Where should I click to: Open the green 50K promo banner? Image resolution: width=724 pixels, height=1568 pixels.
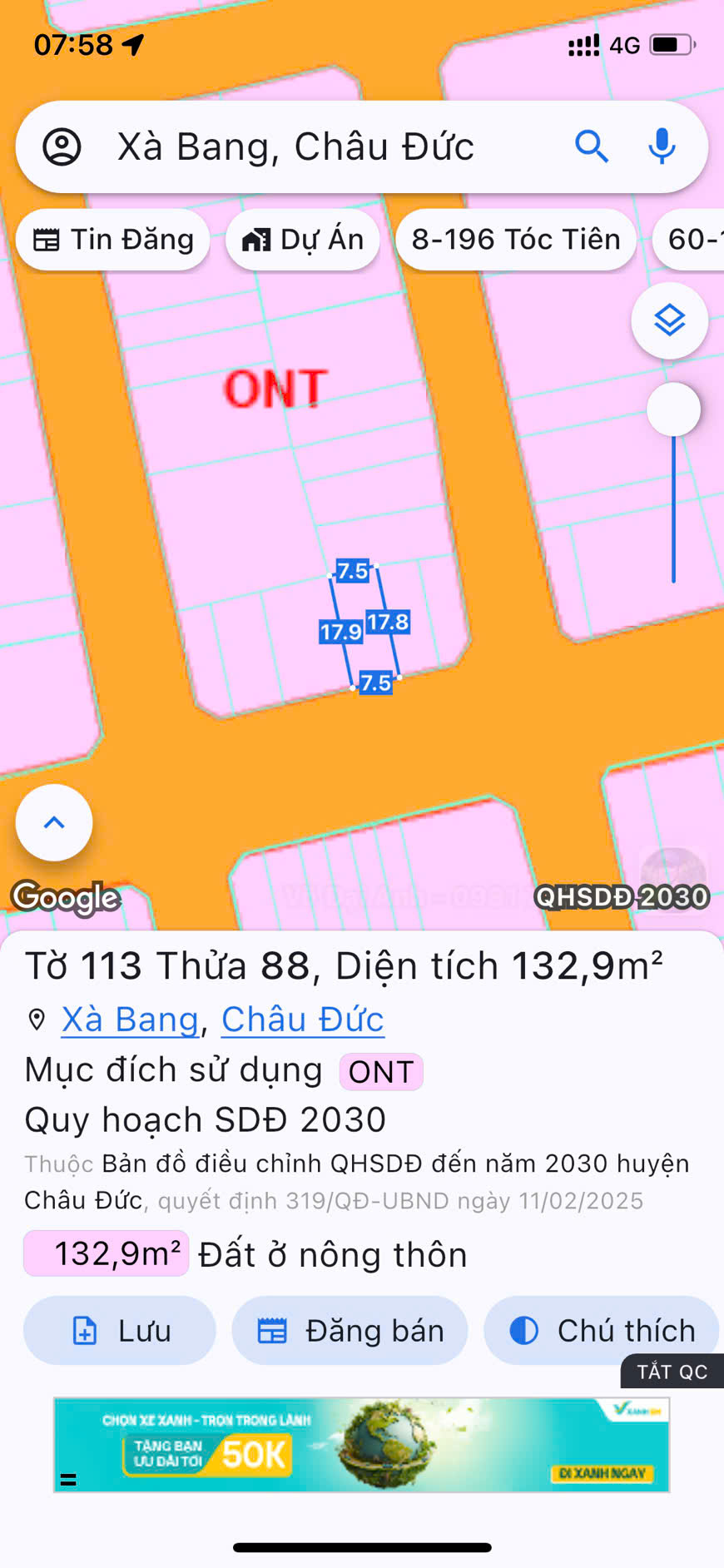click(361, 1444)
